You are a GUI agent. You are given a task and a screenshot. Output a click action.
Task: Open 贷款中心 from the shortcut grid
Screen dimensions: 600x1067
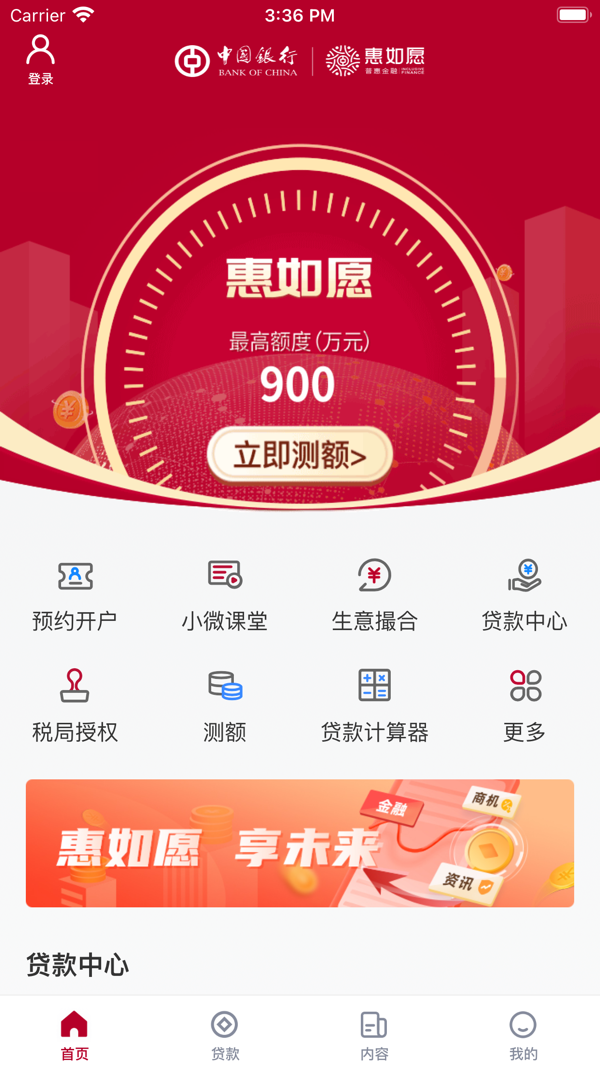click(524, 594)
